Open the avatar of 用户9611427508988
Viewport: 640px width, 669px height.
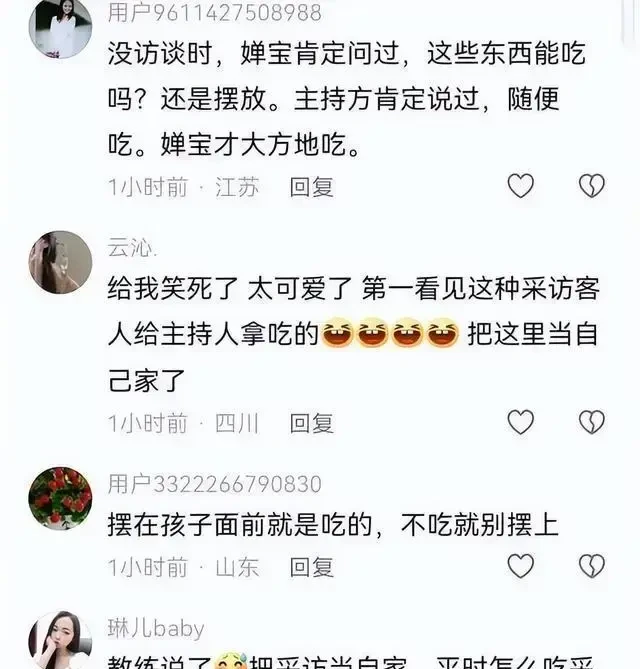click(x=60, y=28)
